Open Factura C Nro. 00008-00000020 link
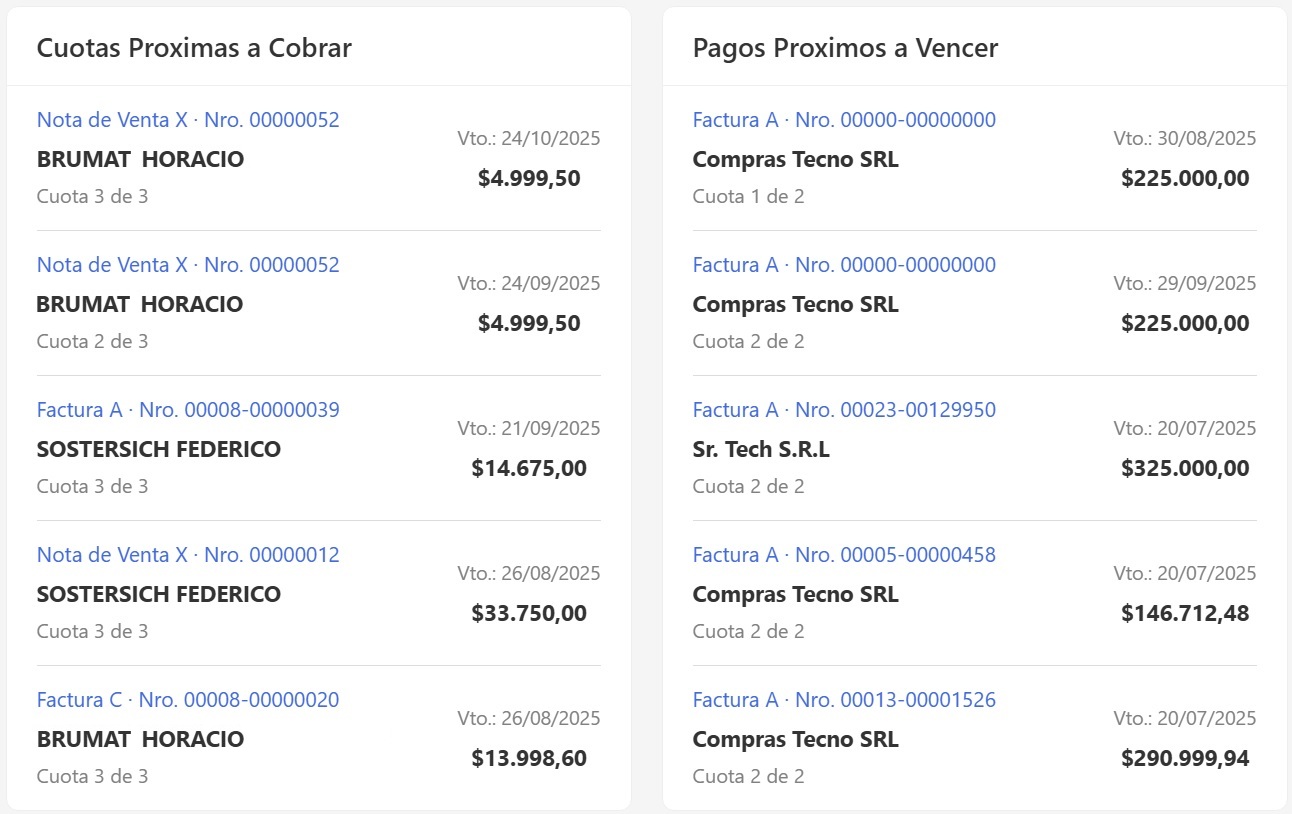This screenshot has height=814, width=1292. (x=188, y=700)
